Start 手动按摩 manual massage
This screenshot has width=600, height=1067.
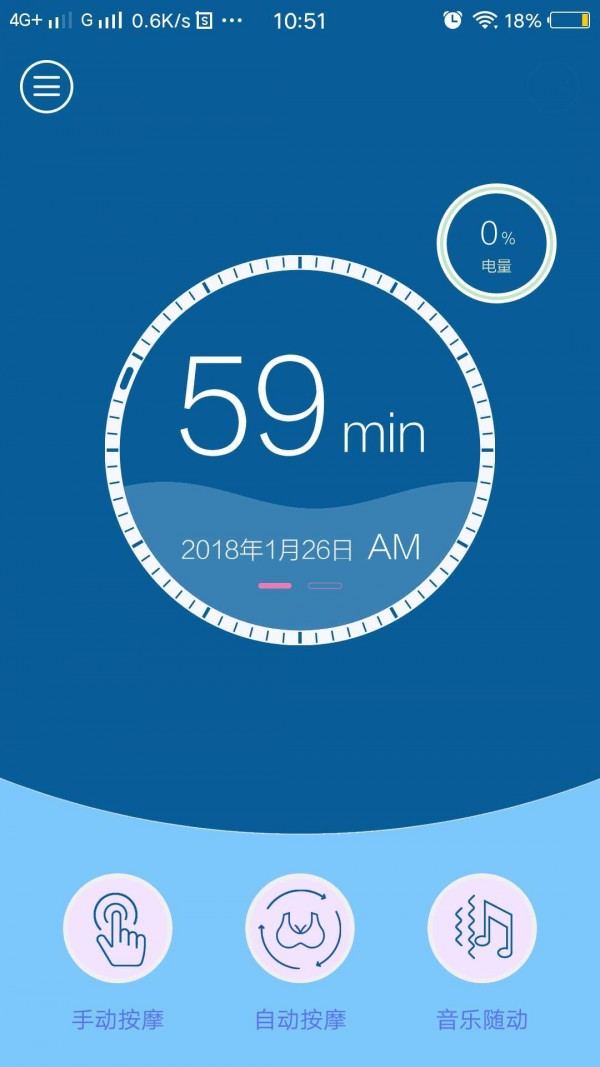(118, 929)
